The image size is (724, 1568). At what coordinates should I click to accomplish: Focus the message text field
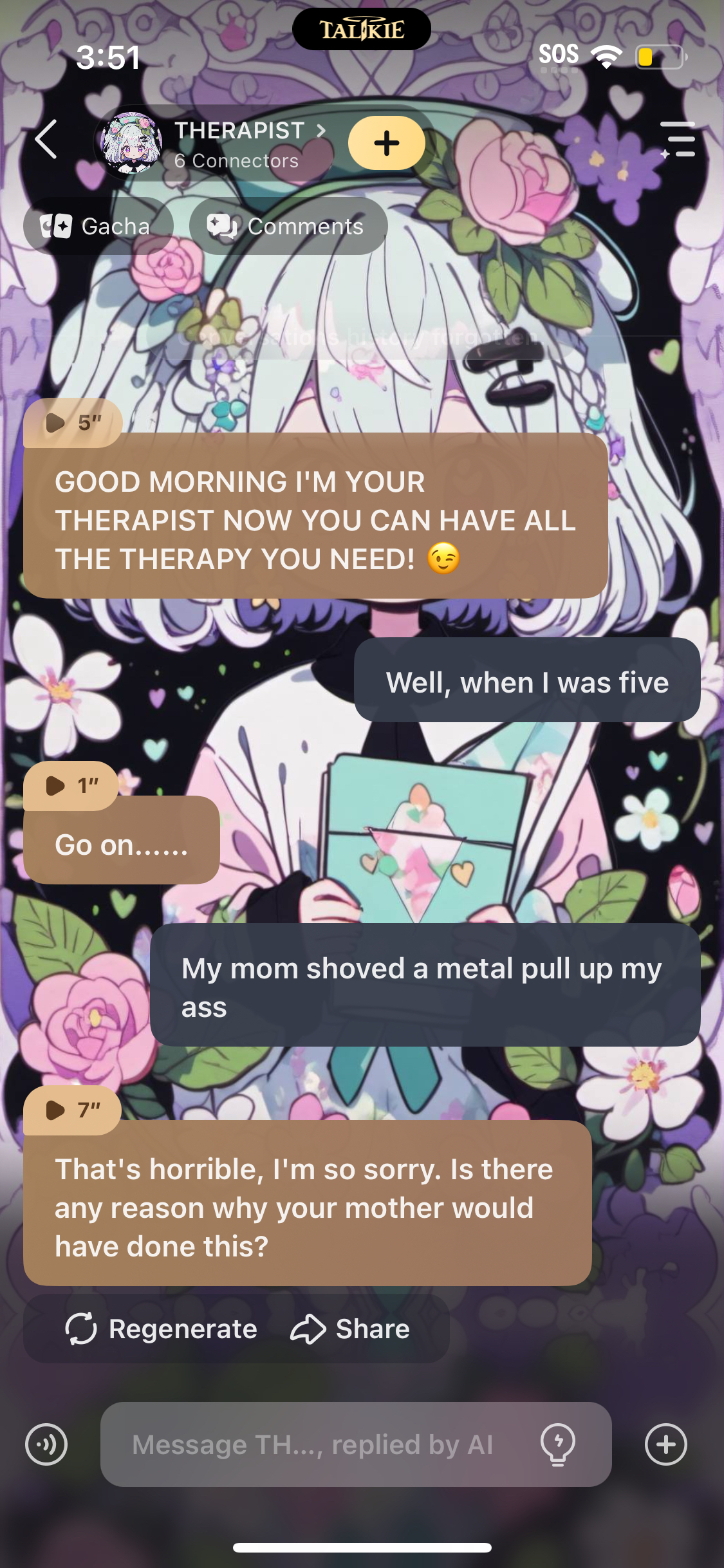coord(312,1444)
